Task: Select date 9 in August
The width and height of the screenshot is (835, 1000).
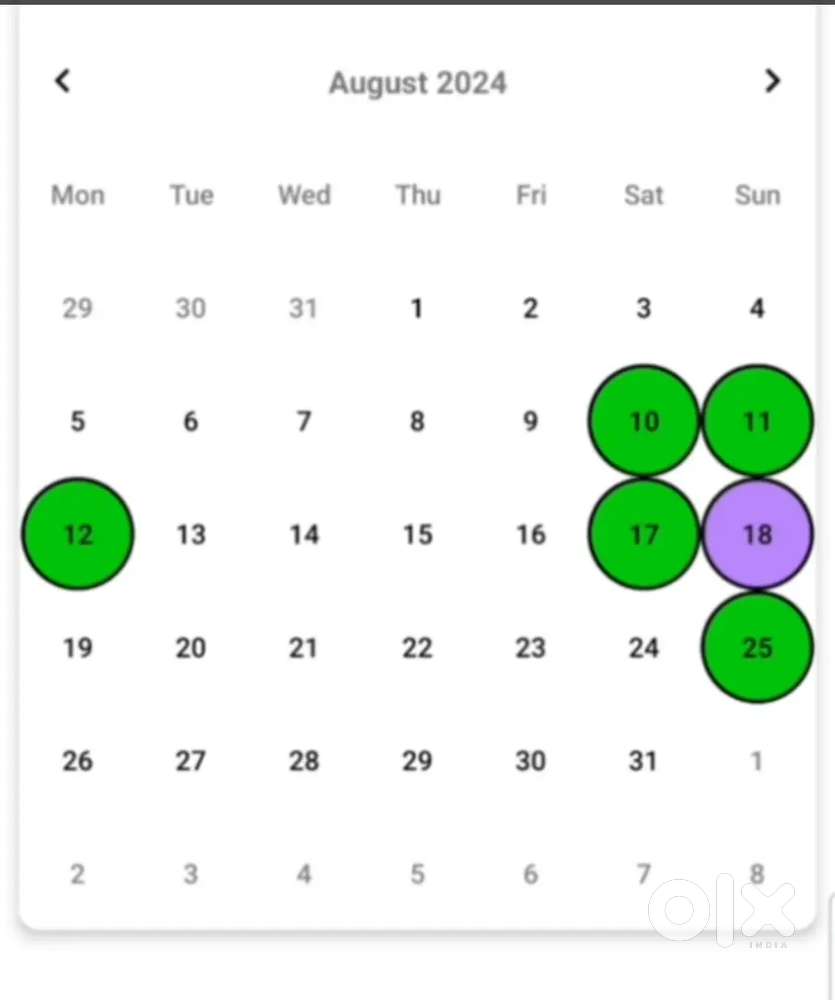Action: coord(531,421)
